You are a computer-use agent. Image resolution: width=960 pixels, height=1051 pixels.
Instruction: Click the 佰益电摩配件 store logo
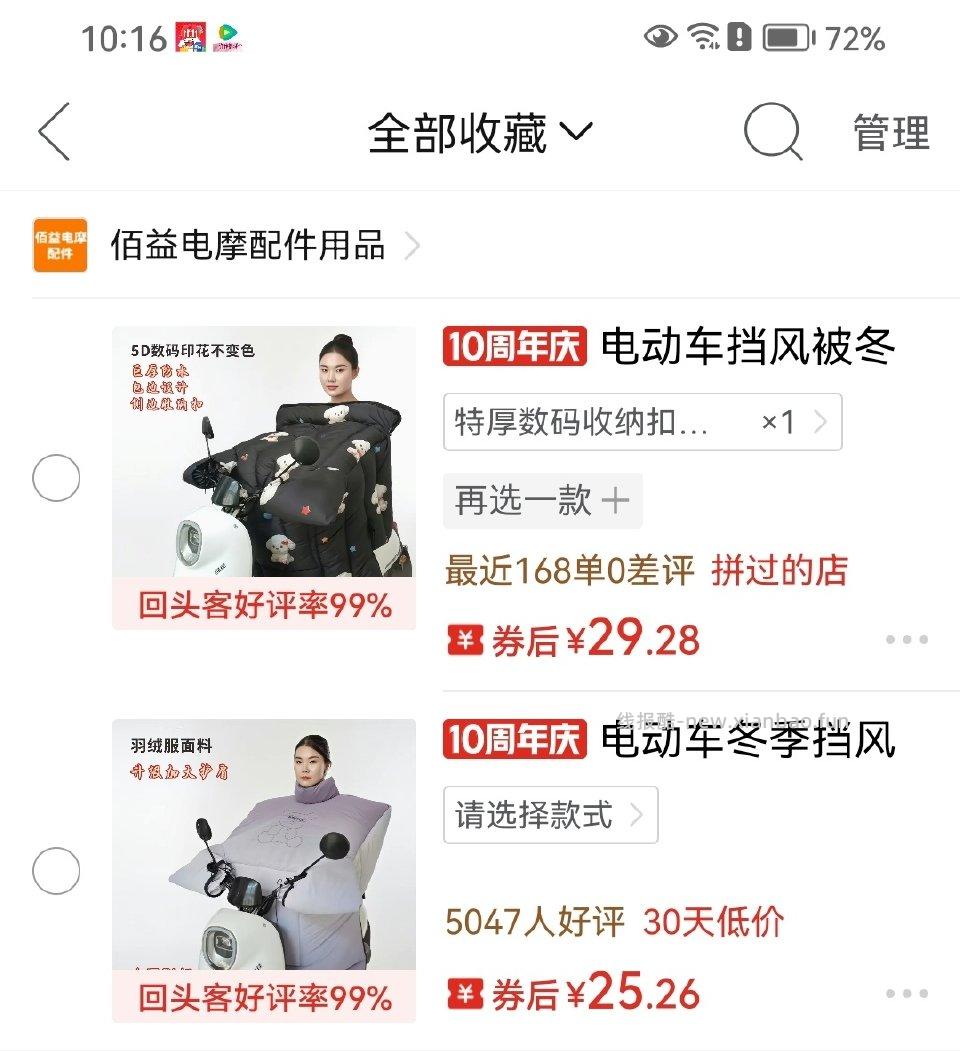(x=59, y=245)
